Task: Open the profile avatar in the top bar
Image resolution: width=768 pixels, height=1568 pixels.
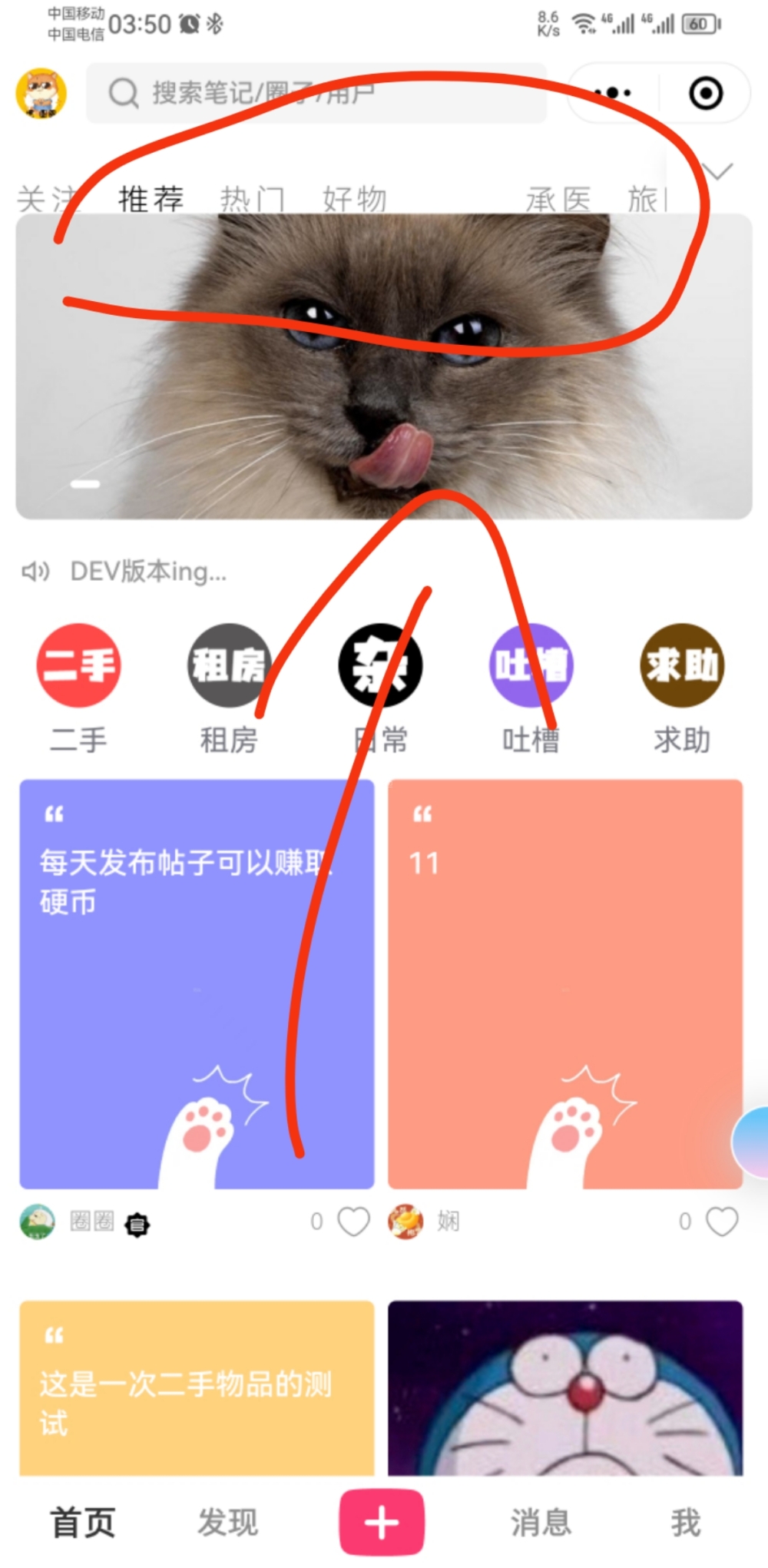Action: point(41,93)
